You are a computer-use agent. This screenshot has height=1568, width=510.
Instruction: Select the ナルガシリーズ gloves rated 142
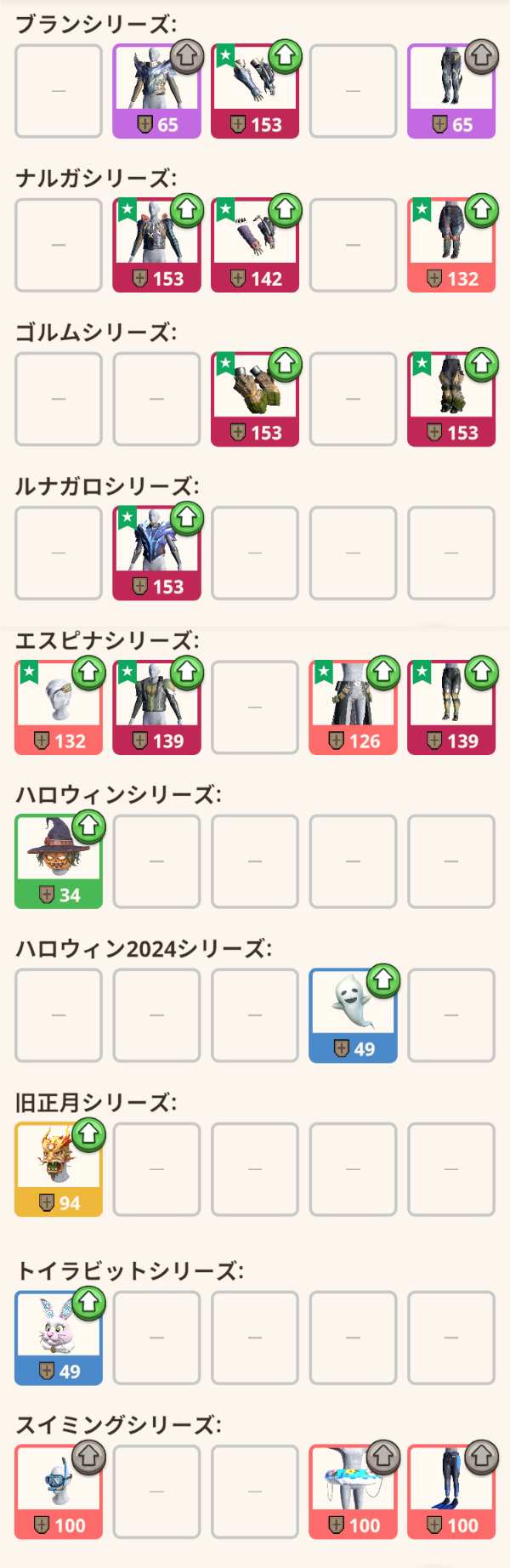tap(255, 245)
